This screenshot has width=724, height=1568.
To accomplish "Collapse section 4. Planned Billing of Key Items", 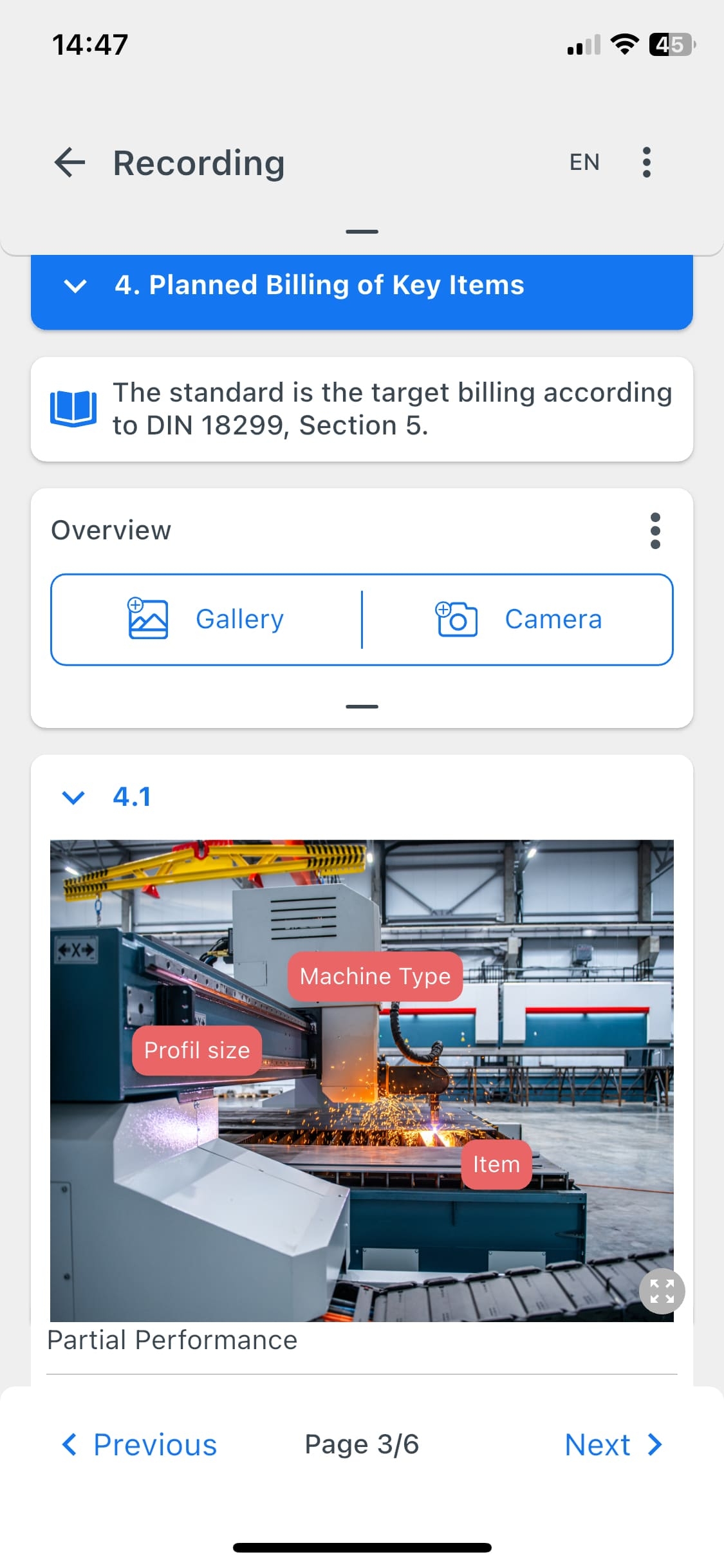I will [x=76, y=285].
